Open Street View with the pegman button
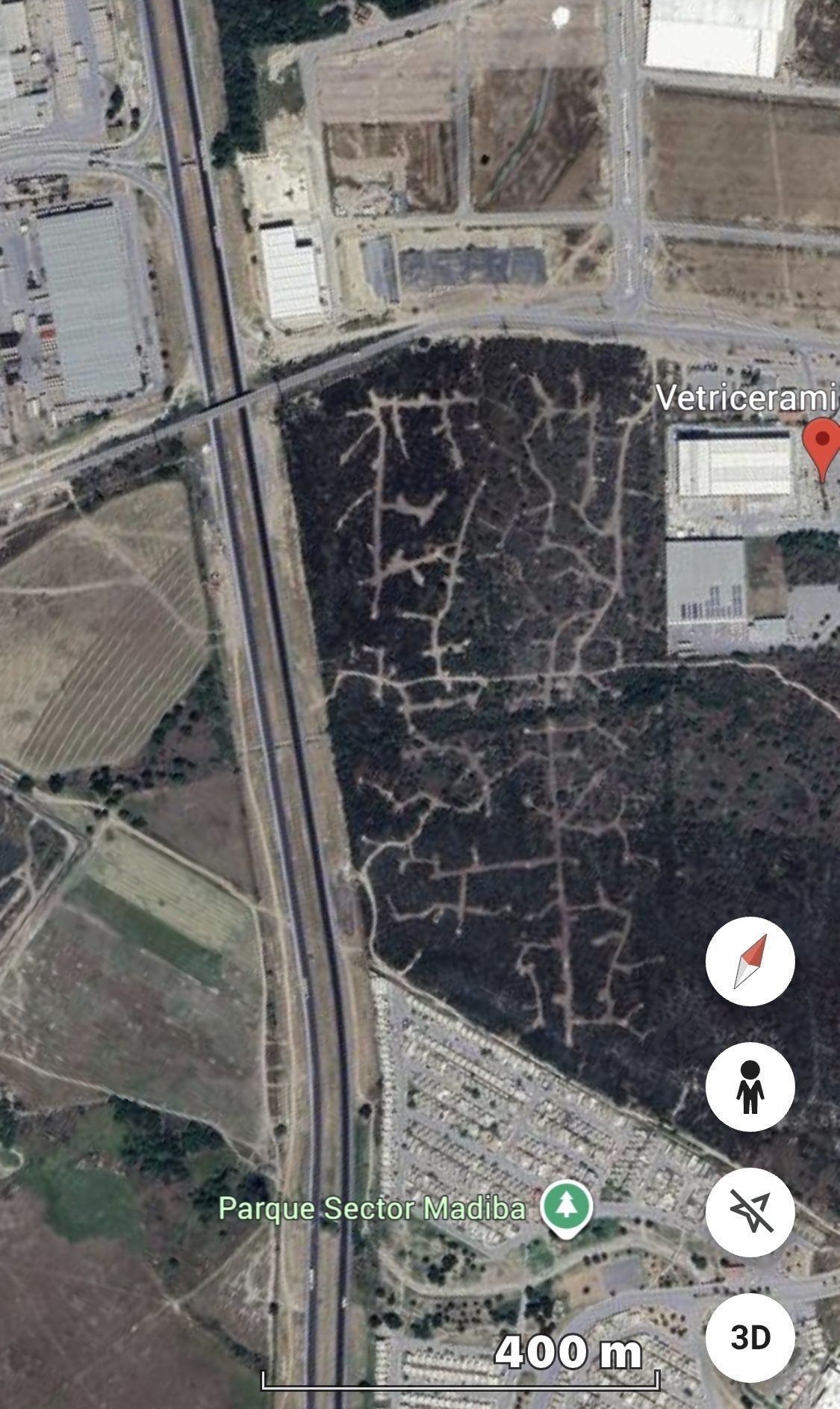840x1409 pixels. [750, 1086]
